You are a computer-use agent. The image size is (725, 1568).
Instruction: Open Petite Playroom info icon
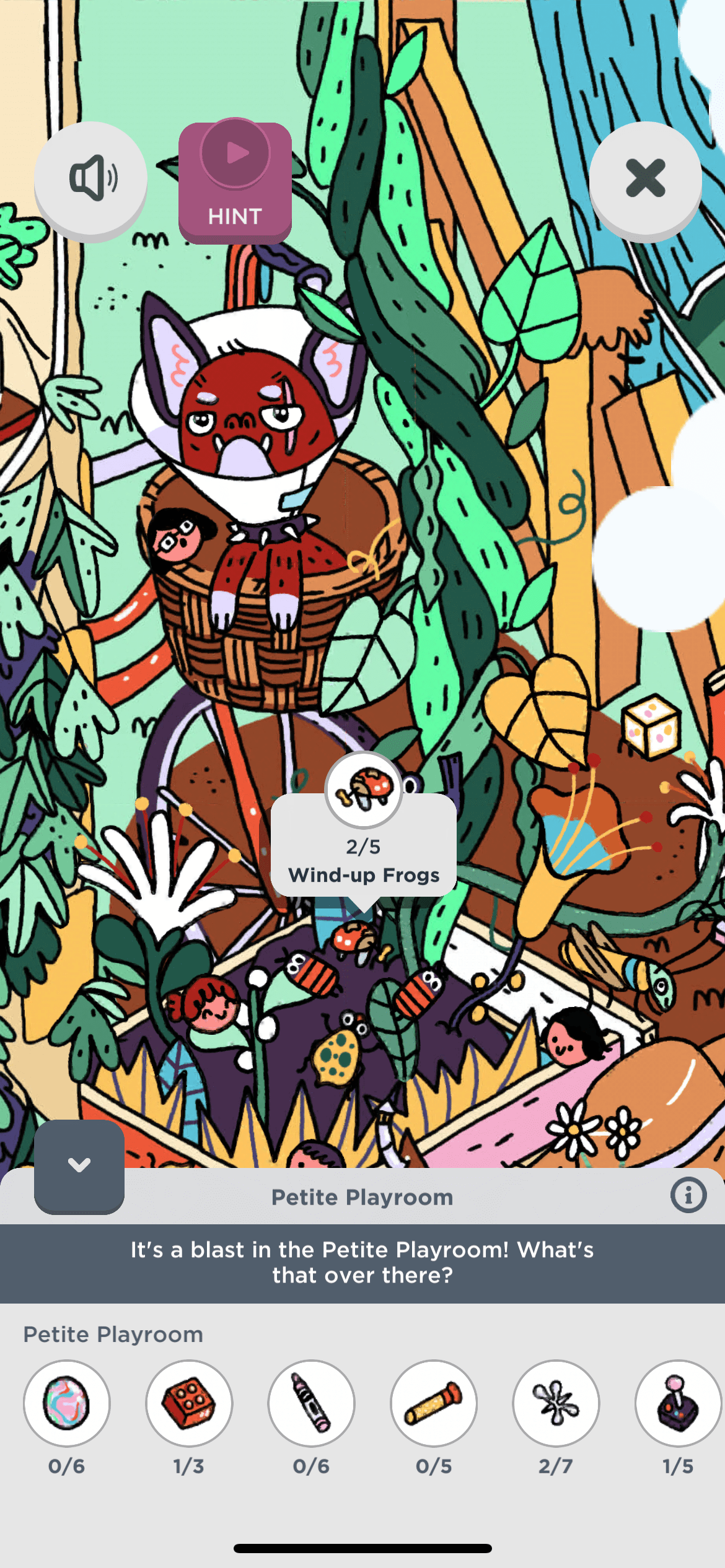click(688, 1195)
